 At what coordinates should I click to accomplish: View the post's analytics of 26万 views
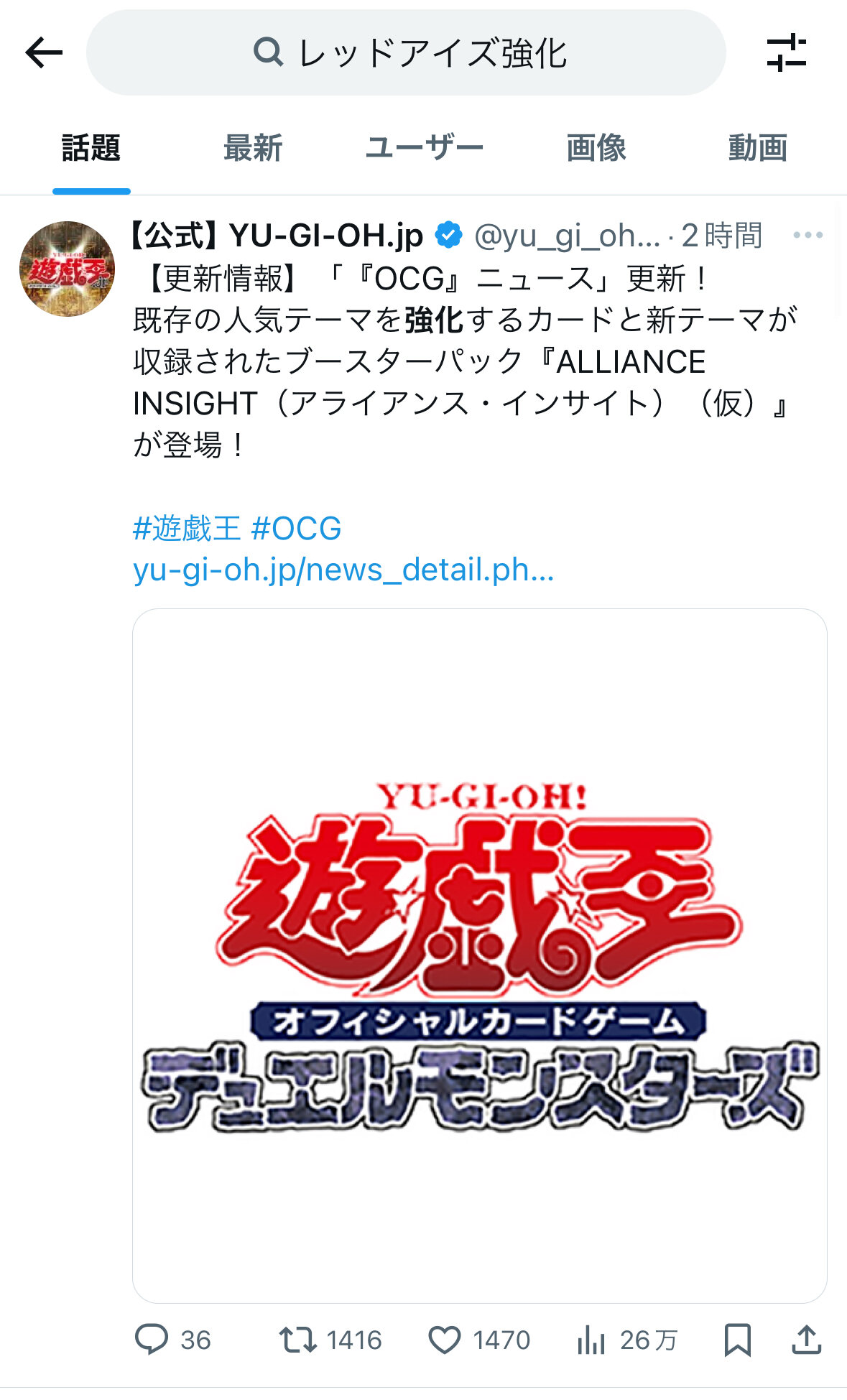click(627, 1340)
